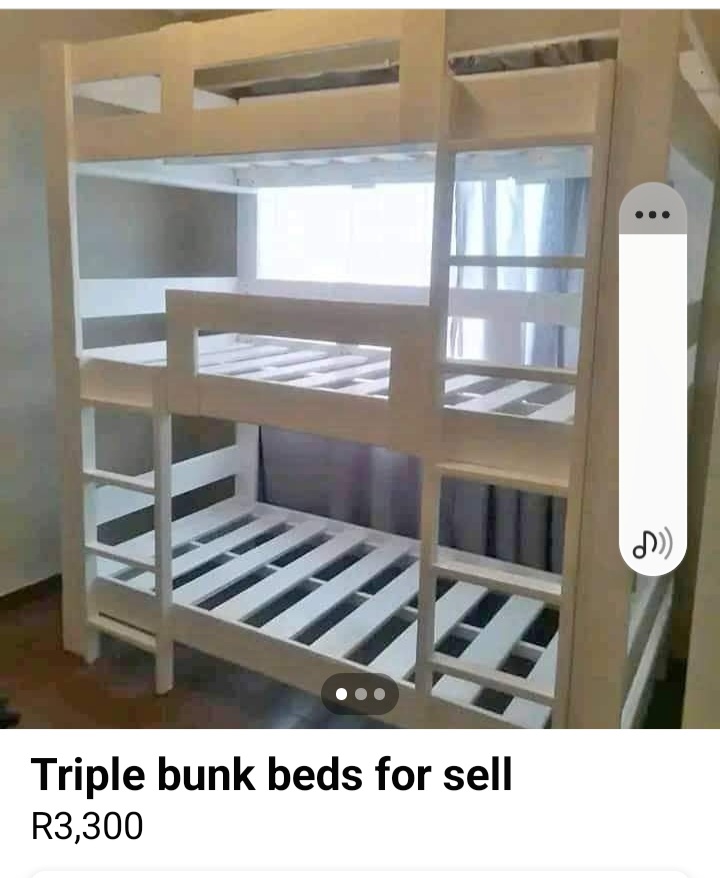Tap the media sound icon on volume panel
The width and height of the screenshot is (720, 878).
[x=652, y=543]
